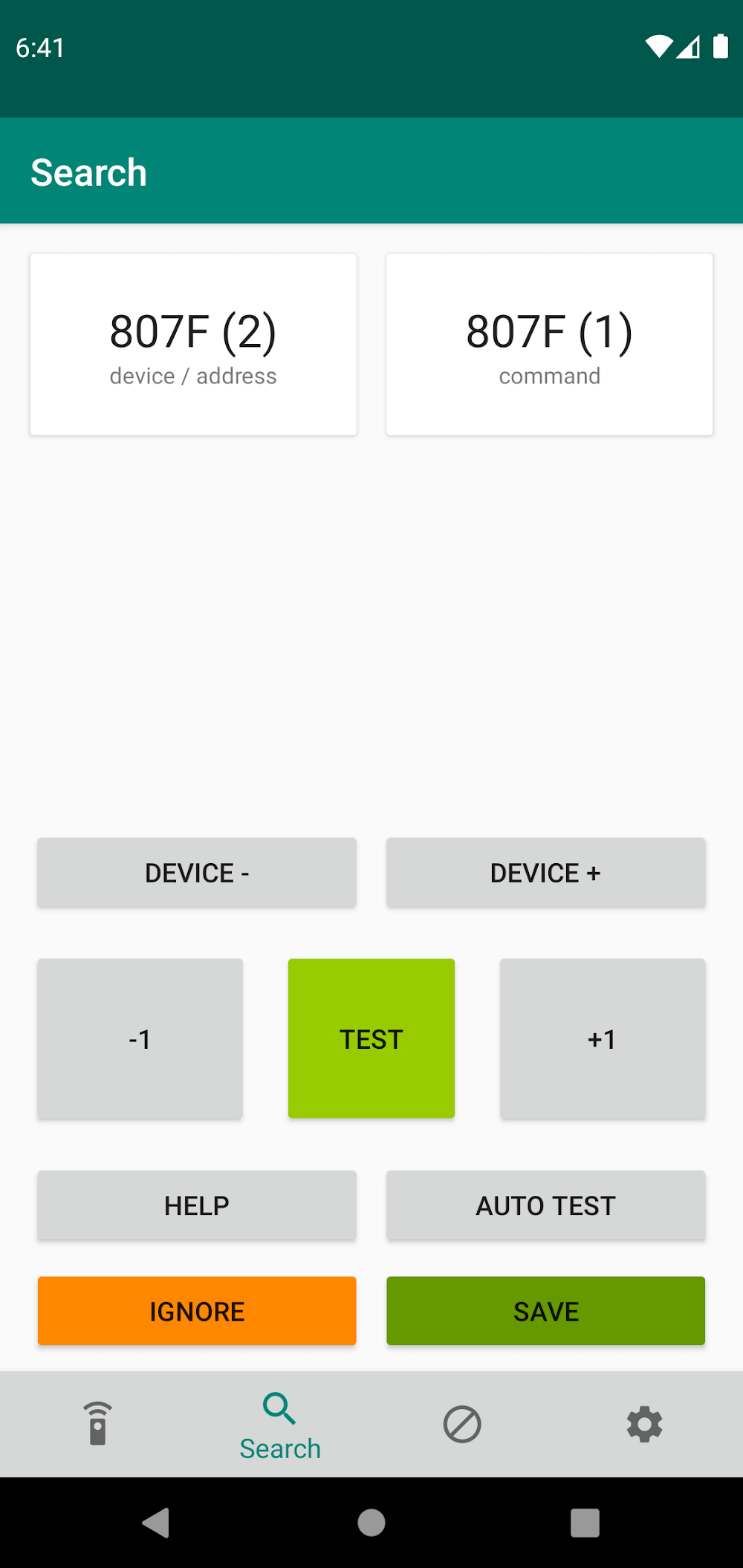Run the green TEST button
Image resolution: width=743 pixels, height=1568 pixels.
[x=371, y=1038]
